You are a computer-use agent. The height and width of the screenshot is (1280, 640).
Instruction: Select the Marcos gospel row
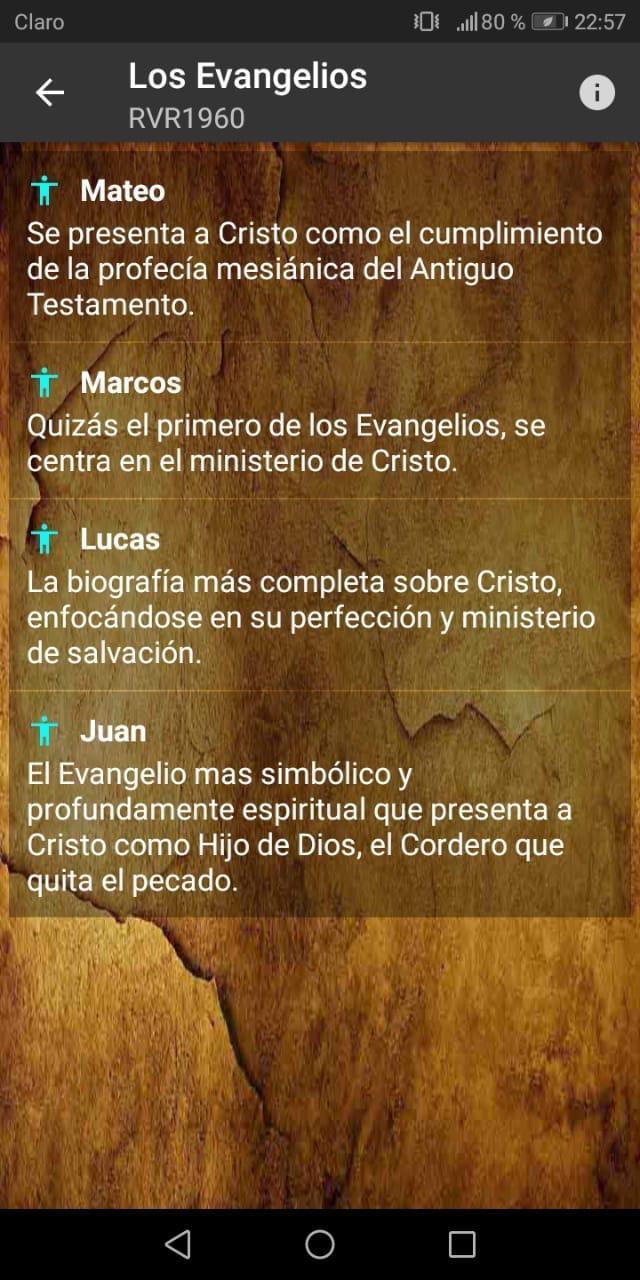320,422
